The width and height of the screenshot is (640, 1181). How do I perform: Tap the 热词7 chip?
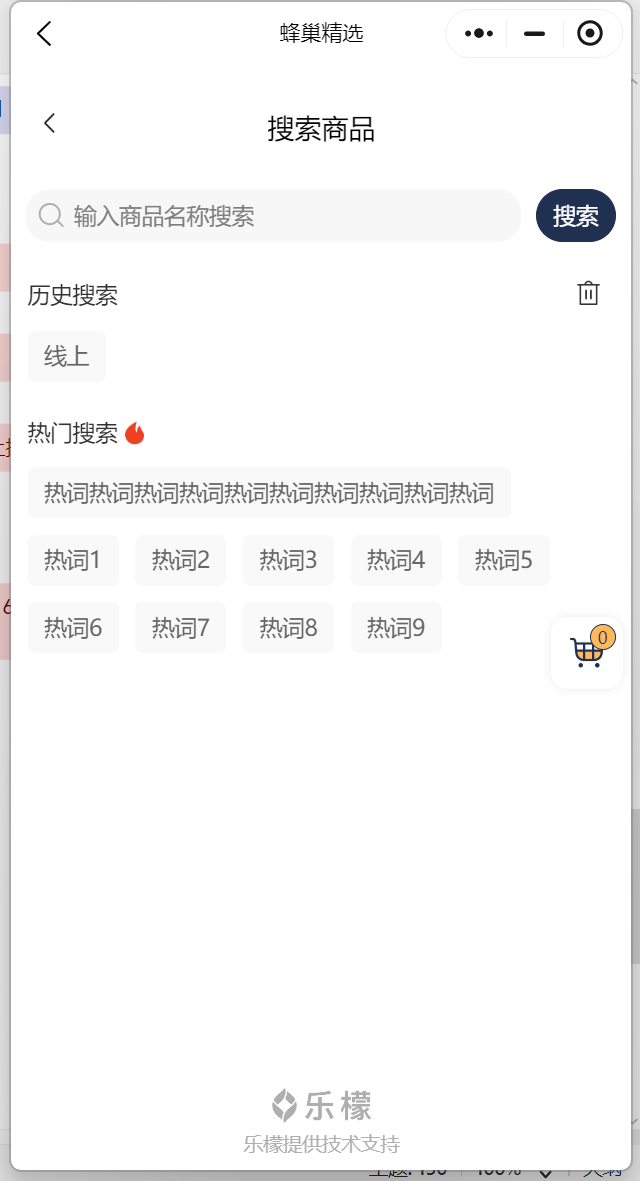pyautogui.click(x=180, y=628)
